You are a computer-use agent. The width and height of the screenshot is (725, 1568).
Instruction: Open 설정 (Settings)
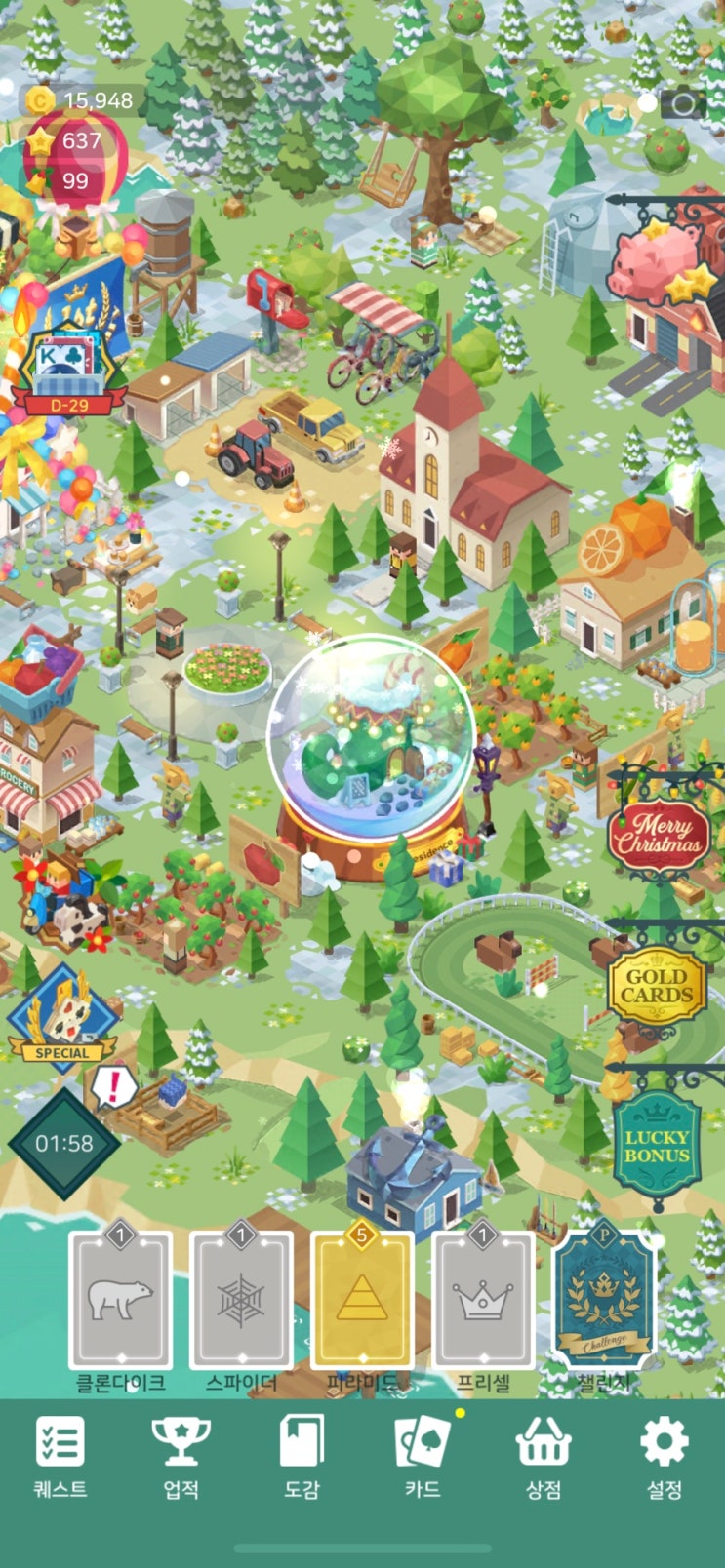[x=665, y=1457]
